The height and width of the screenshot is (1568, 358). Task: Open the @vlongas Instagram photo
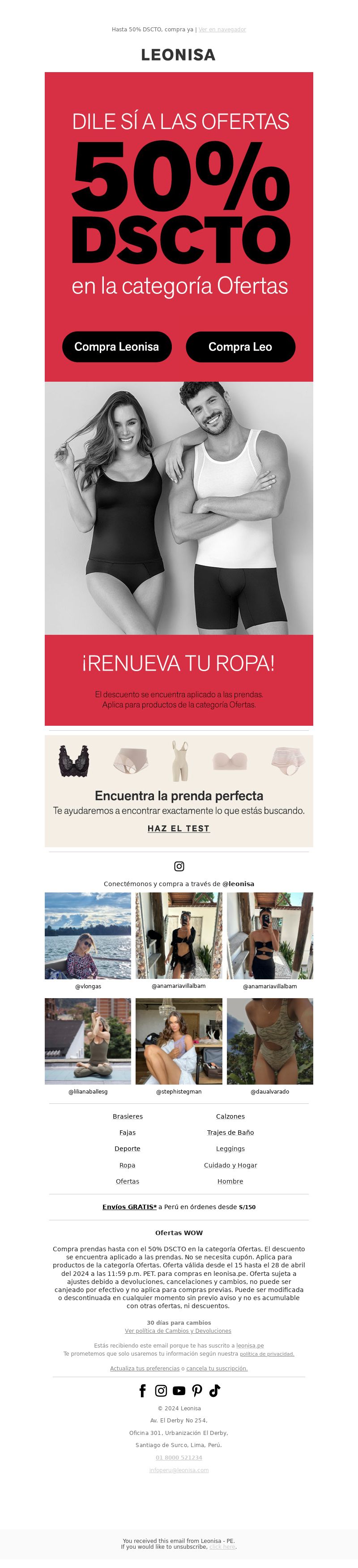pos(88,935)
